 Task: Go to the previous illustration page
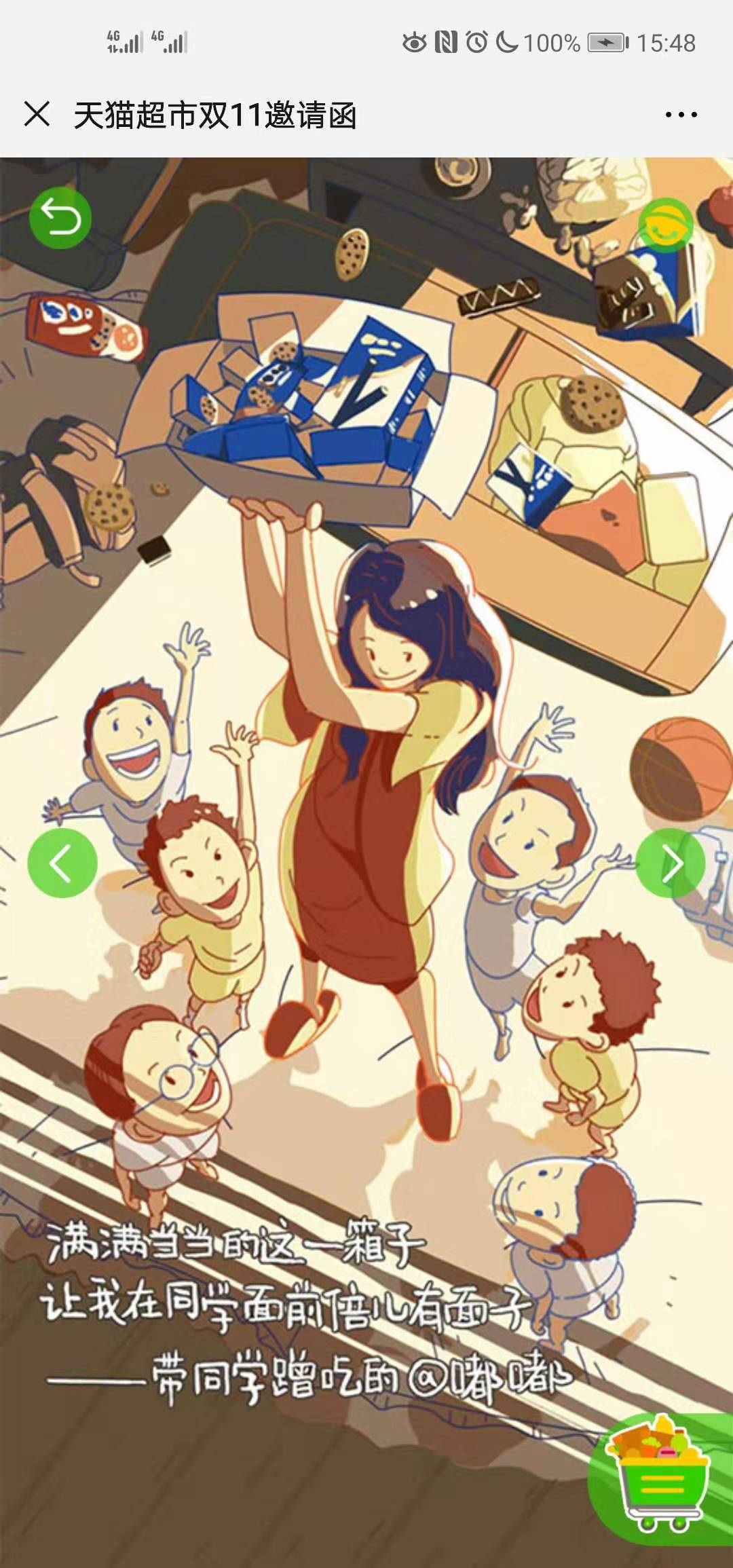click(62, 863)
